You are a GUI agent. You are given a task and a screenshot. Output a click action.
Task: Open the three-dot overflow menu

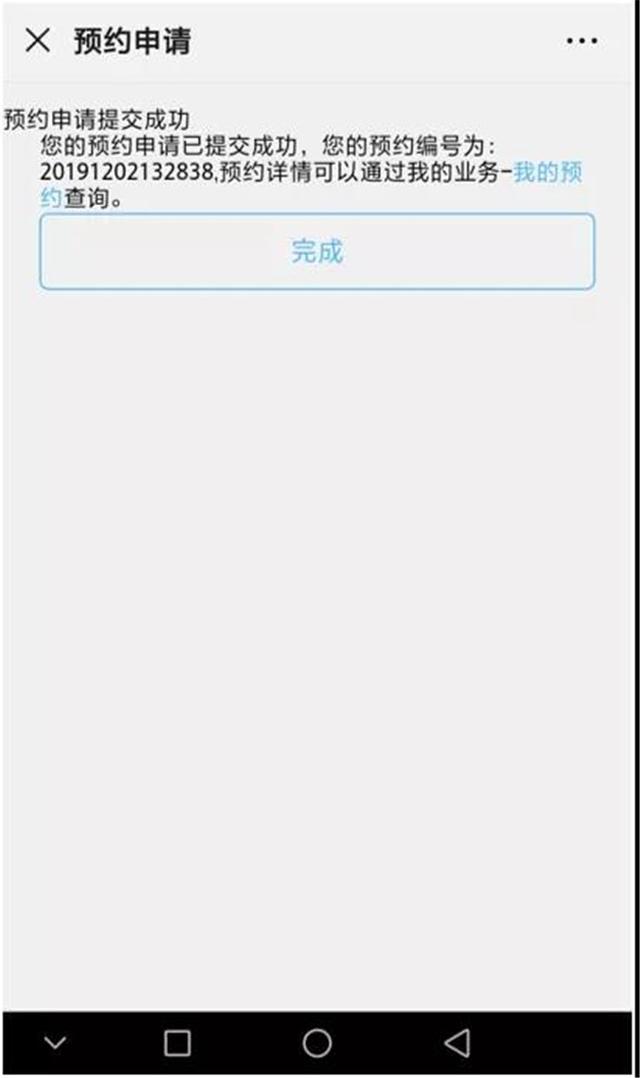[x=582, y=41]
